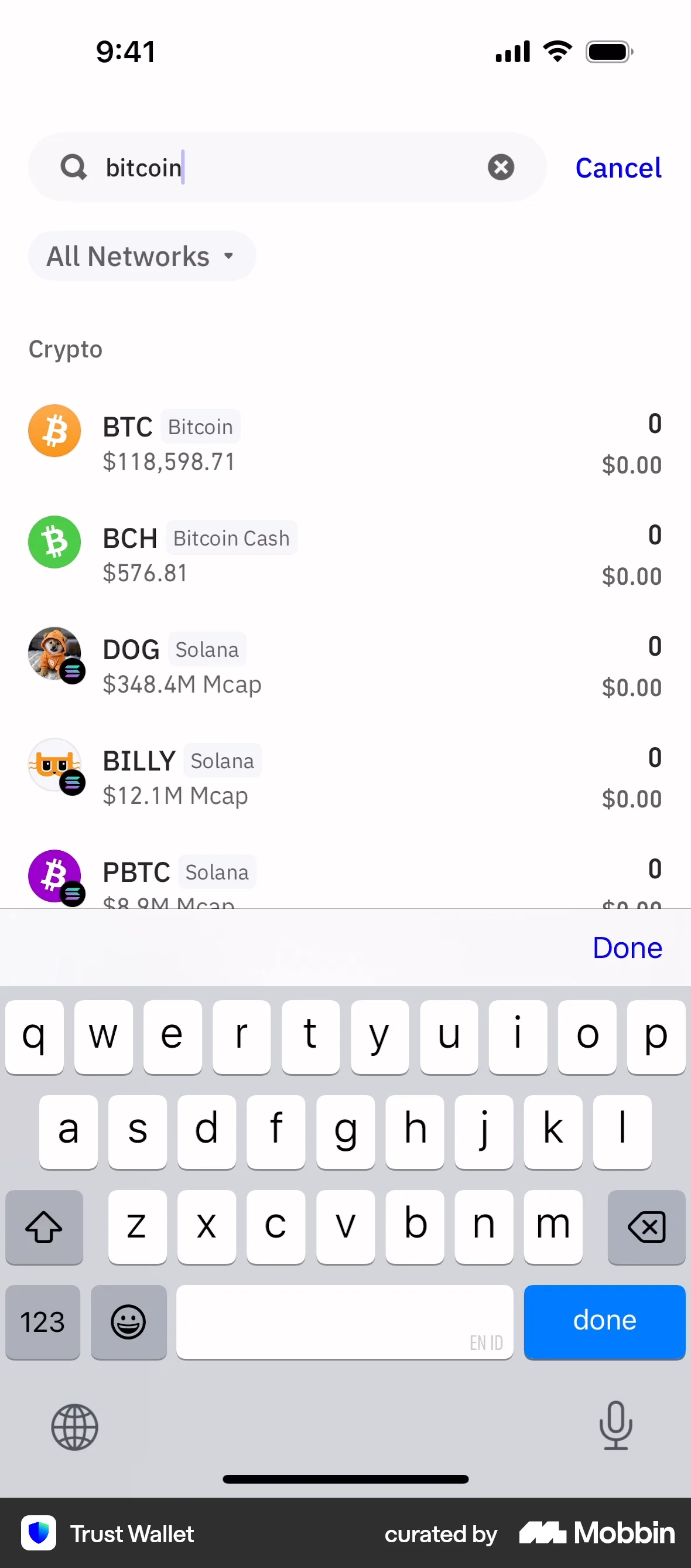Open the All Networks filter dropdown
The width and height of the screenshot is (691, 1568).
coord(142,255)
